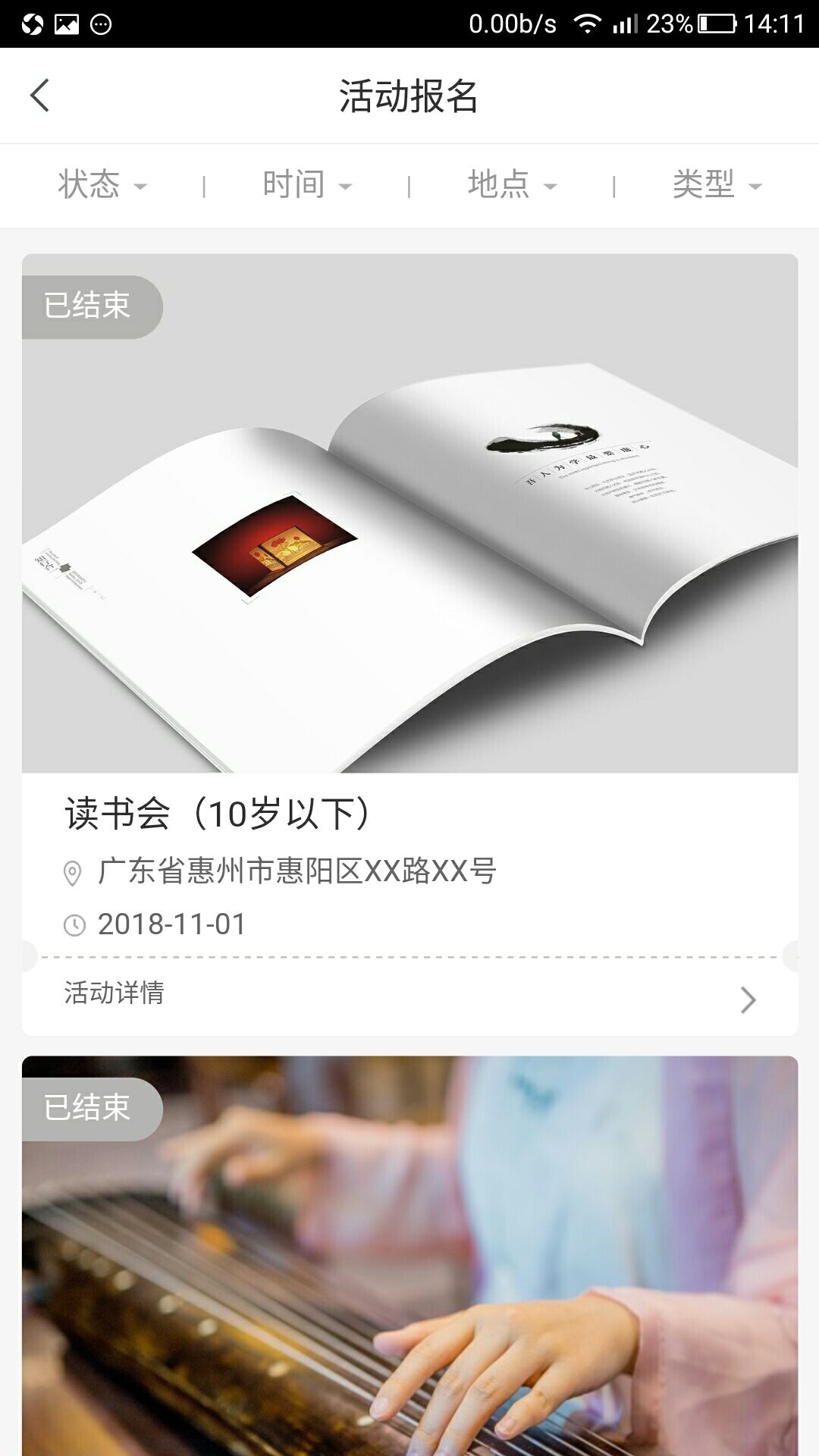This screenshot has width=819, height=1456.
Task: View 活动详情 for 读书会
Action: 409,995
